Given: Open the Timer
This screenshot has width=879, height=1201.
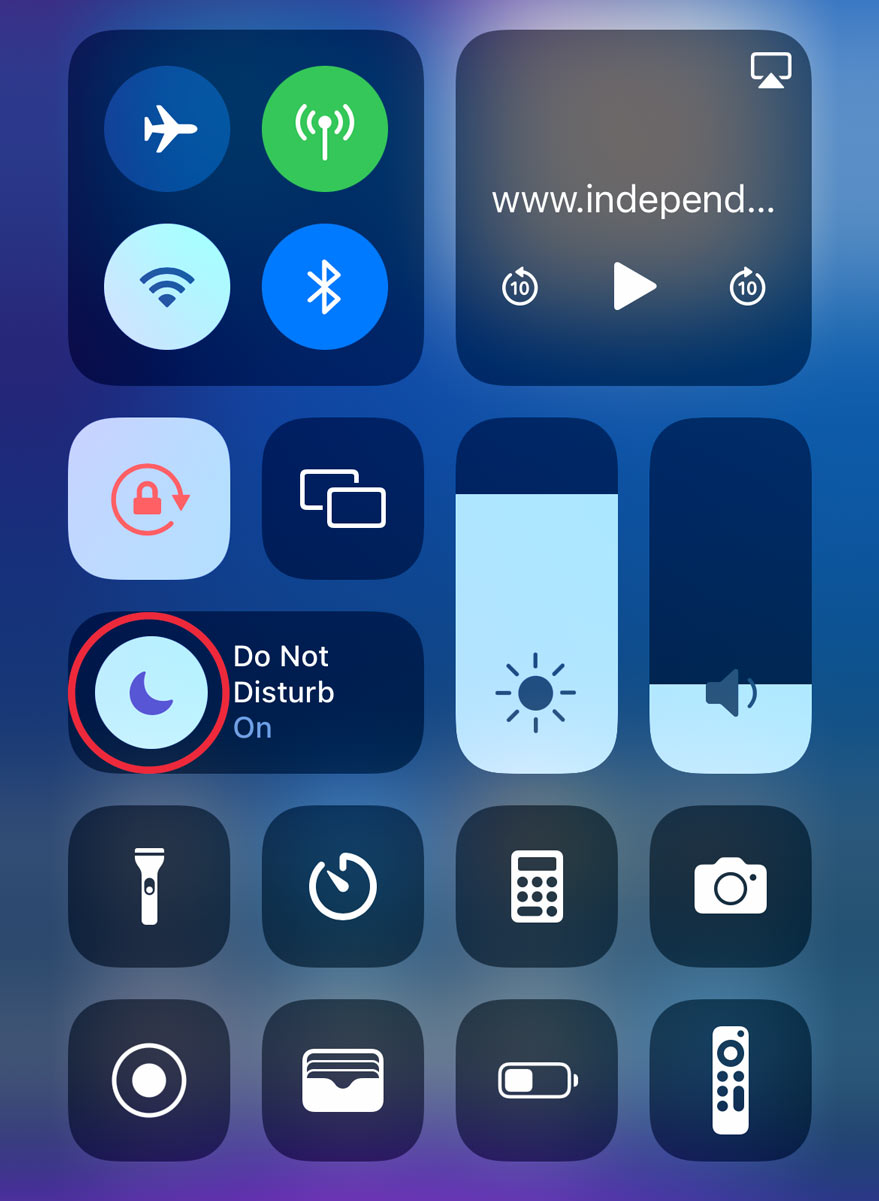Looking at the screenshot, I should point(343,886).
